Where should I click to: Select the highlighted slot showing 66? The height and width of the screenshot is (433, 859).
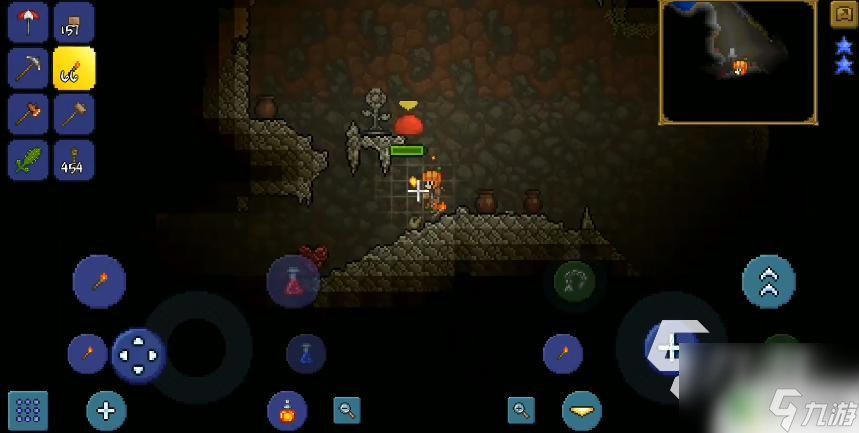tap(75, 68)
